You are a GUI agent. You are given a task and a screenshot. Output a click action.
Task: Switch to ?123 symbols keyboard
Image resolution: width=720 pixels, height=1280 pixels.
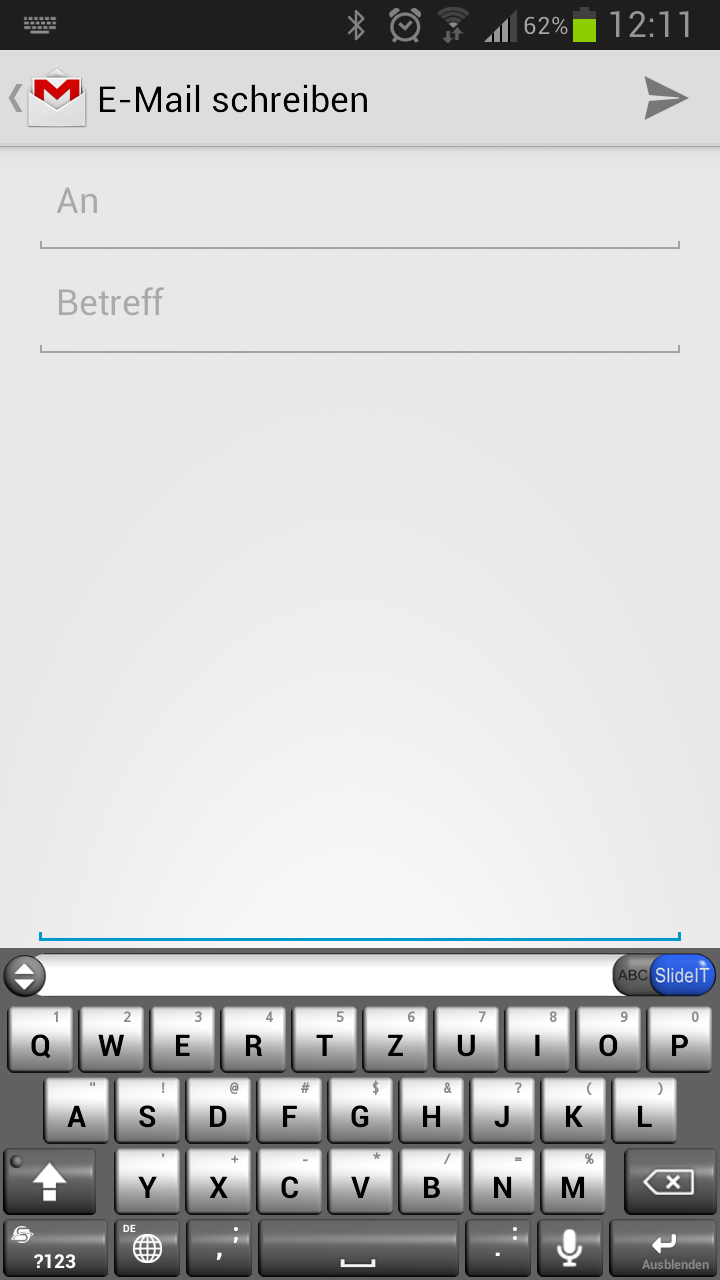pos(55,1248)
